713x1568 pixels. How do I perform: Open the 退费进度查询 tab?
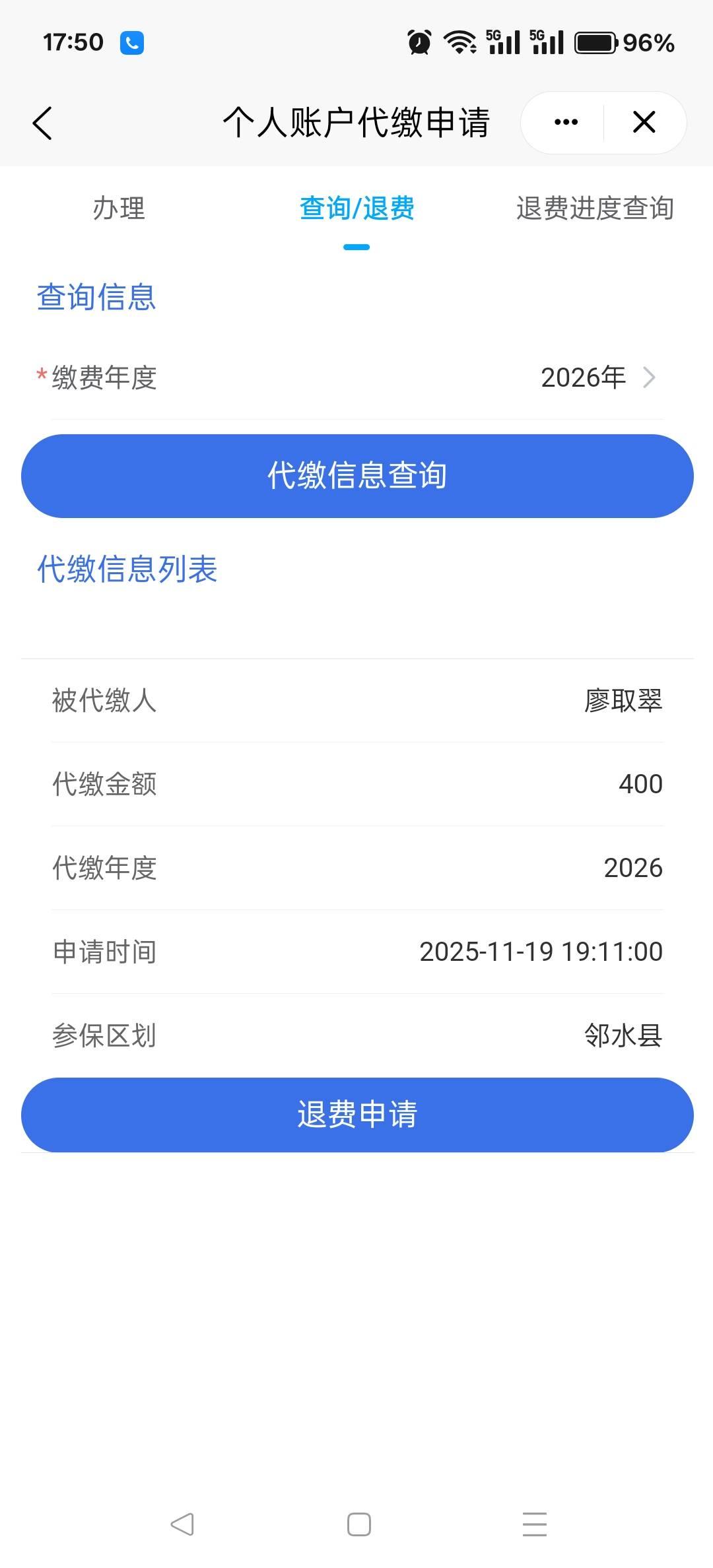coord(594,209)
